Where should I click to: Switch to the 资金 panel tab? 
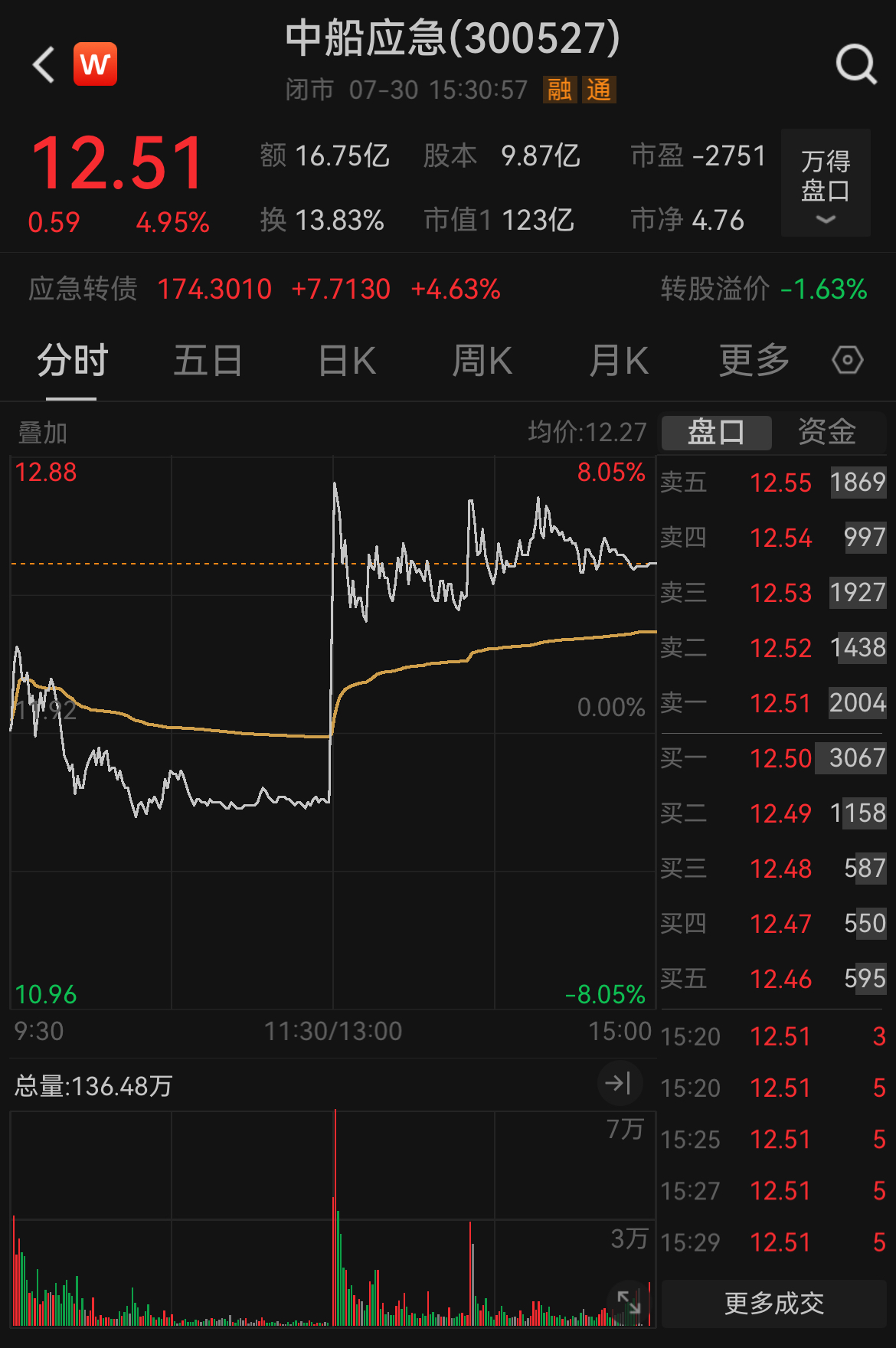827,432
